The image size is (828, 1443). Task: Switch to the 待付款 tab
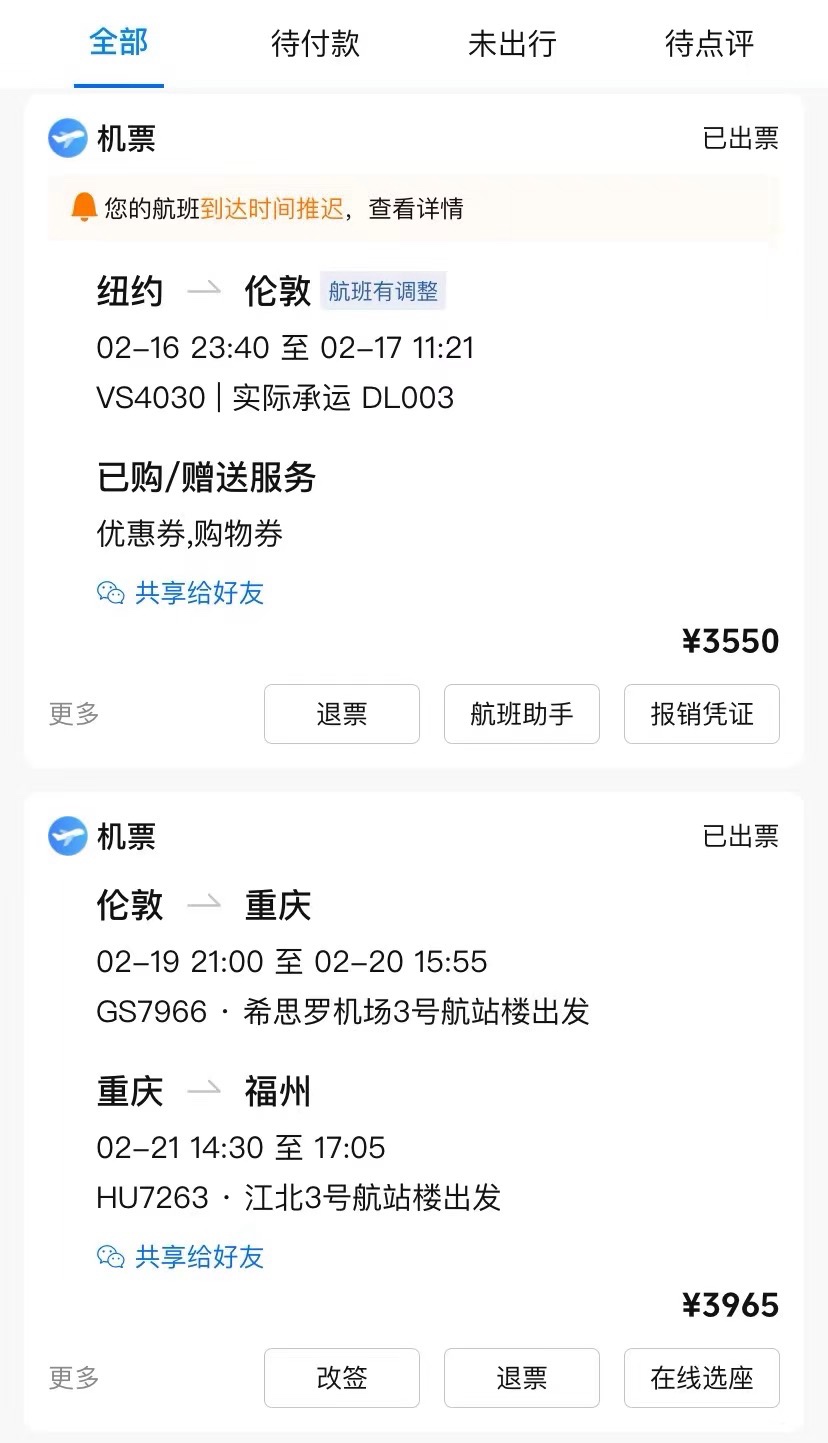point(315,43)
